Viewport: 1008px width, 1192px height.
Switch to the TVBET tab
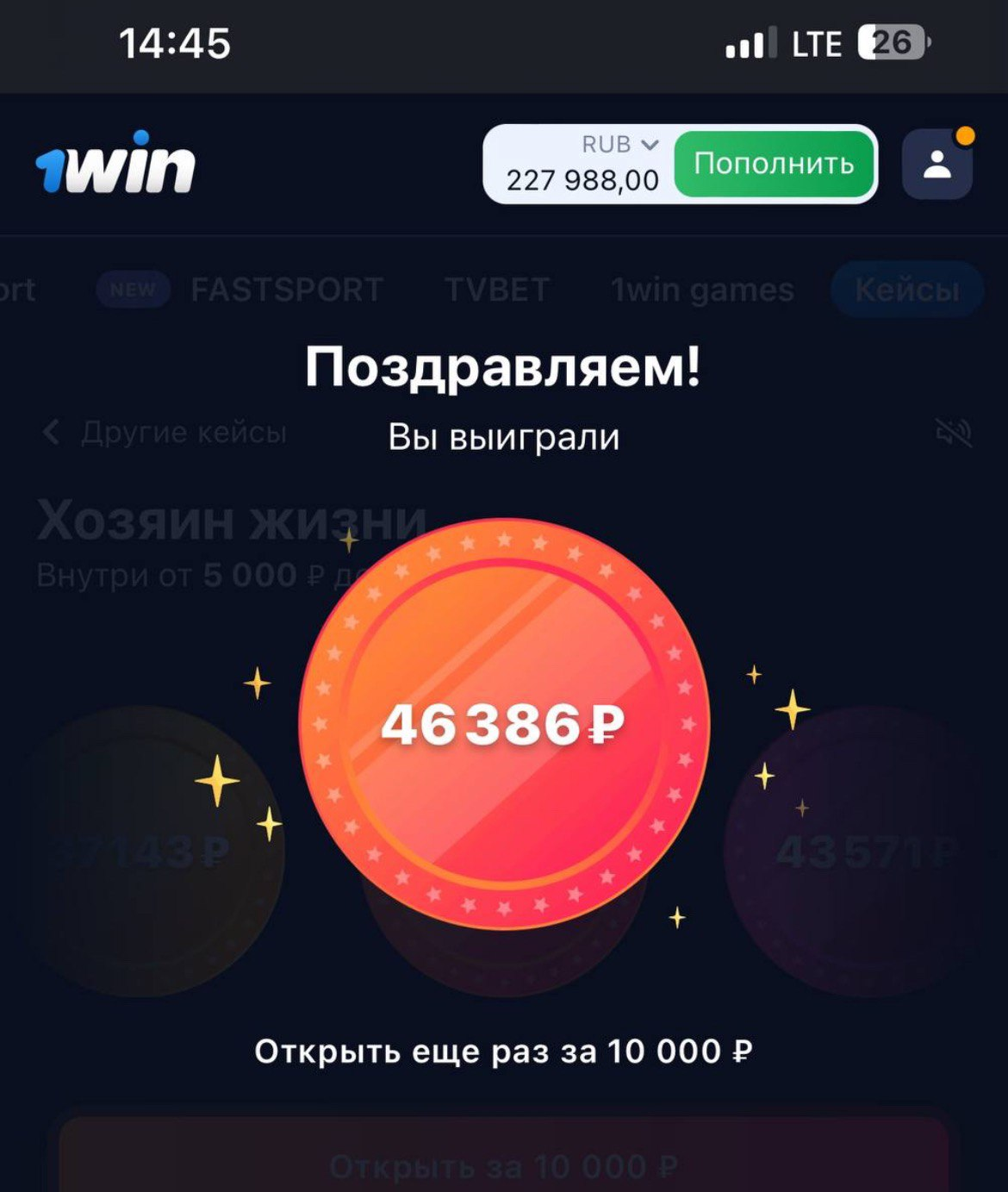point(497,290)
